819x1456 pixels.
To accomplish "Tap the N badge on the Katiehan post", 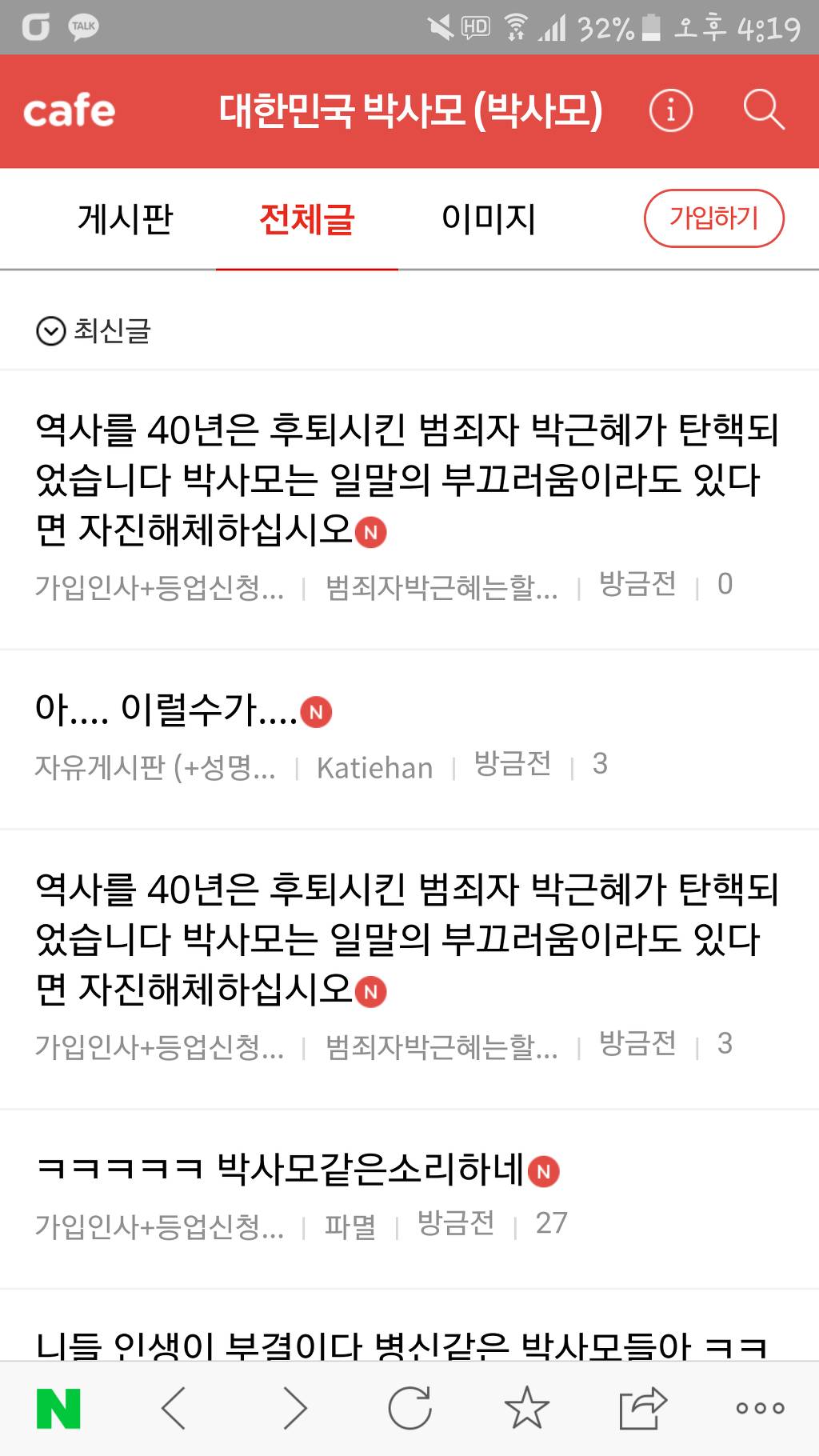I will [x=317, y=712].
